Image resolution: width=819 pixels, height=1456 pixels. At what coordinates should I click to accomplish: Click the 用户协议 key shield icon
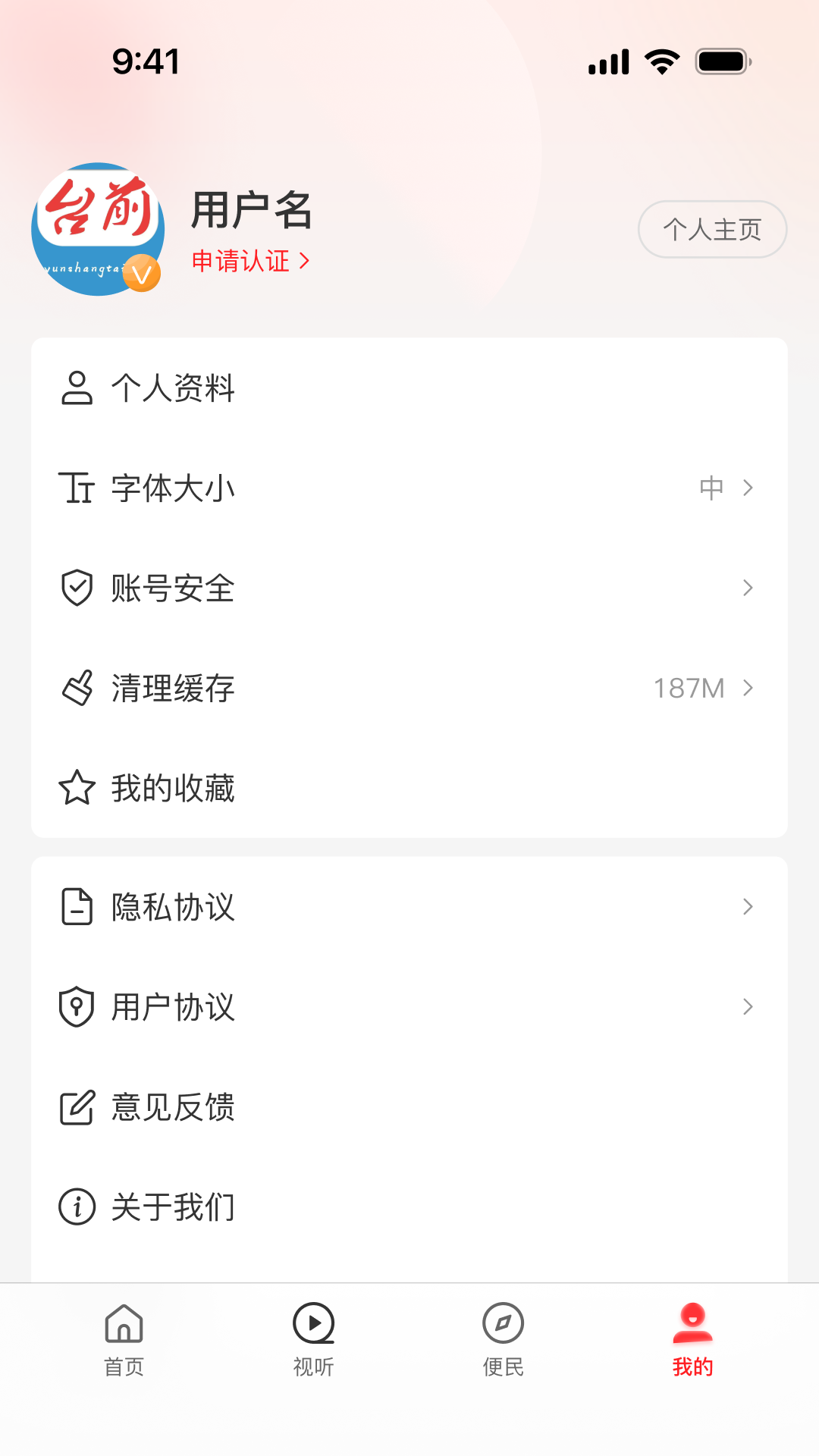tap(76, 1006)
